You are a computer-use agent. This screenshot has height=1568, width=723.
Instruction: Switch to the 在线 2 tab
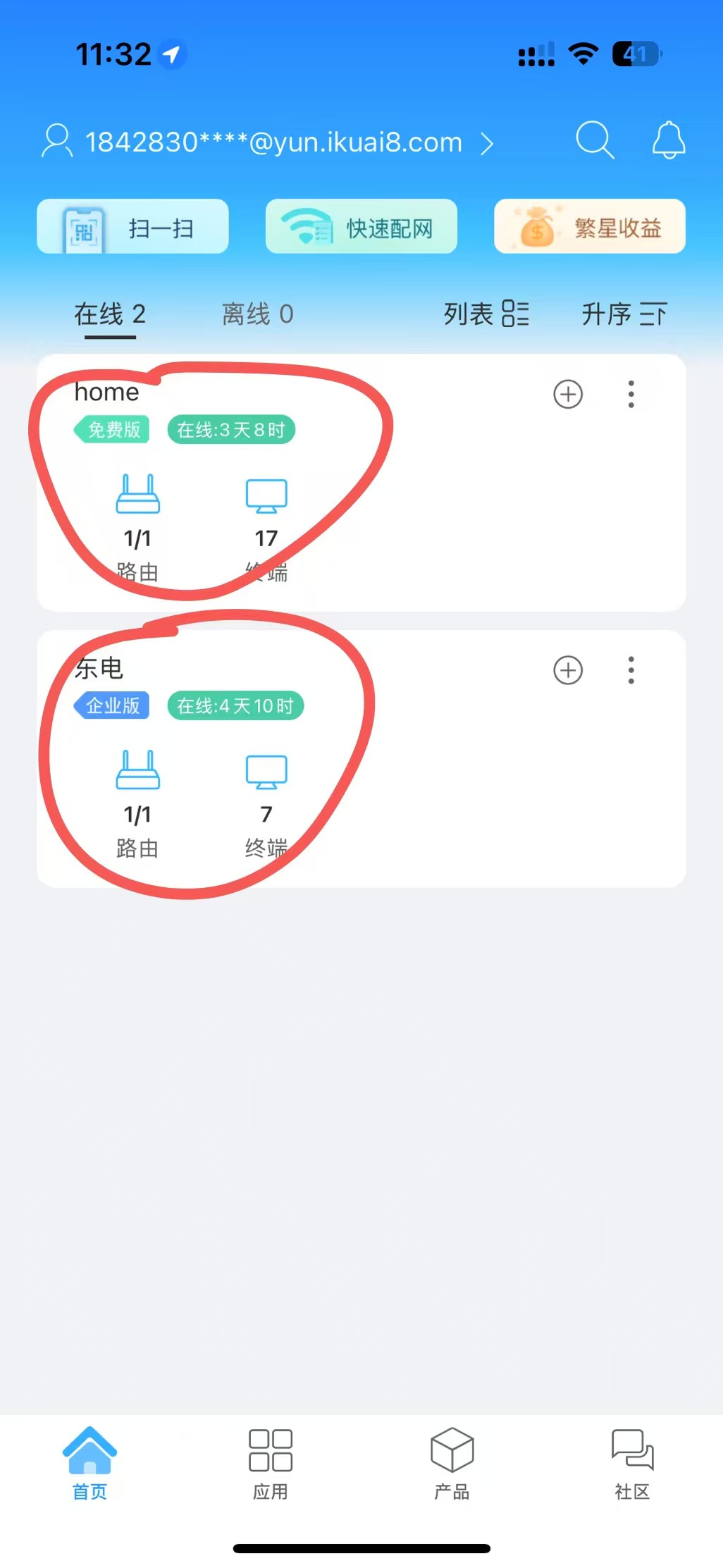pos(110,314)
